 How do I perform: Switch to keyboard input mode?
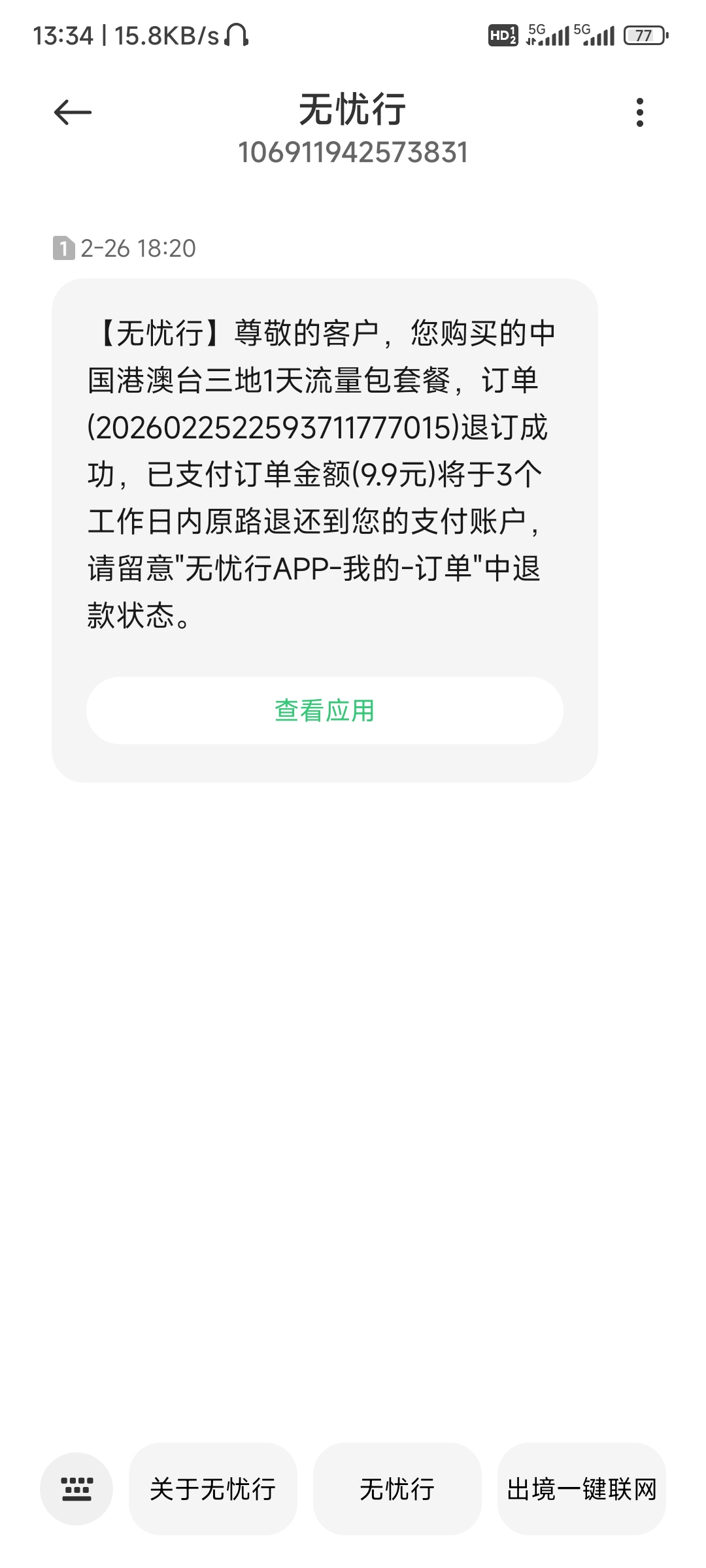point(76,1489)
